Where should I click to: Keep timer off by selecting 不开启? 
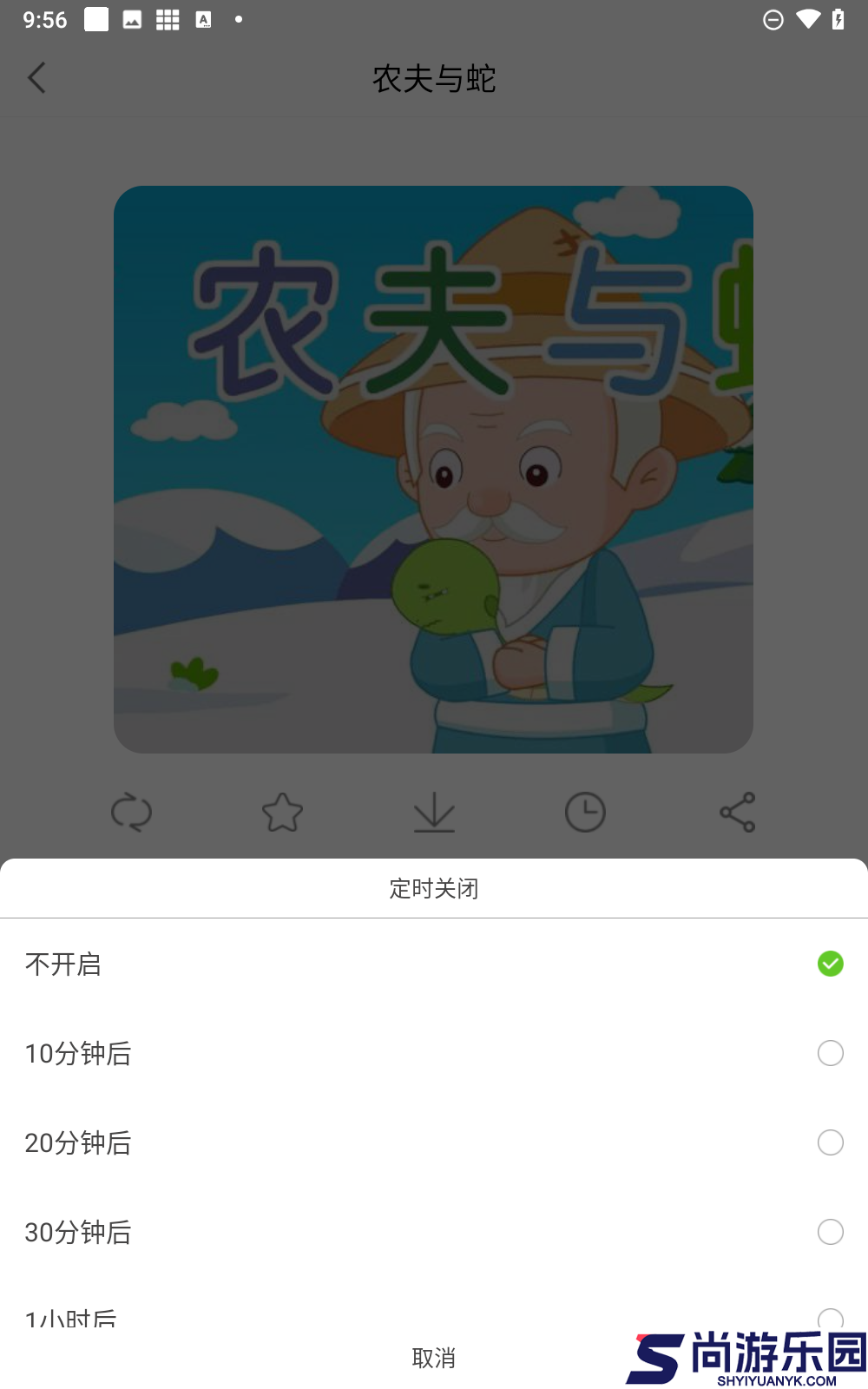pos(434,964)
